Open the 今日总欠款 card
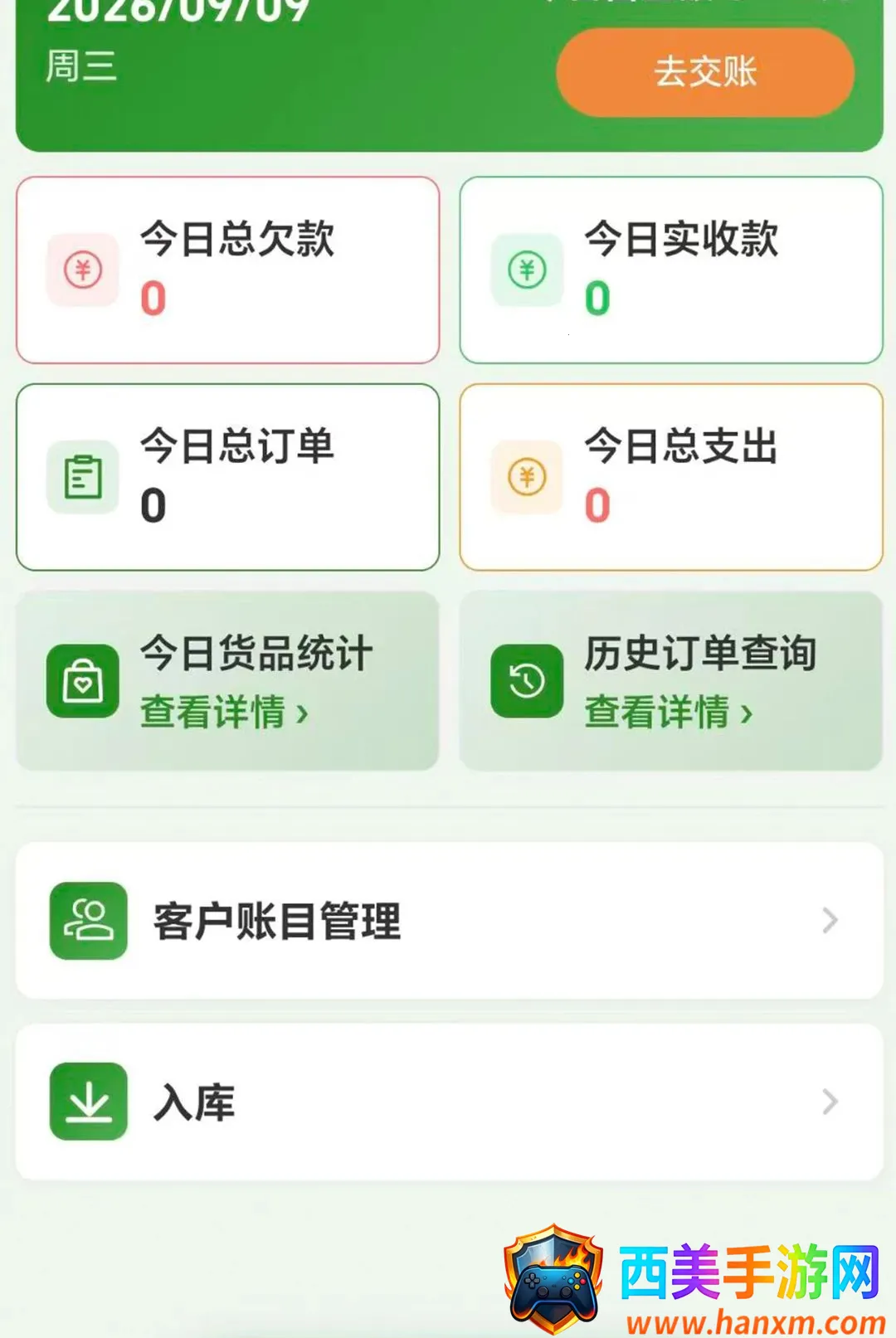Viewport: 896px width, 1338px height. tap(227, 270)
